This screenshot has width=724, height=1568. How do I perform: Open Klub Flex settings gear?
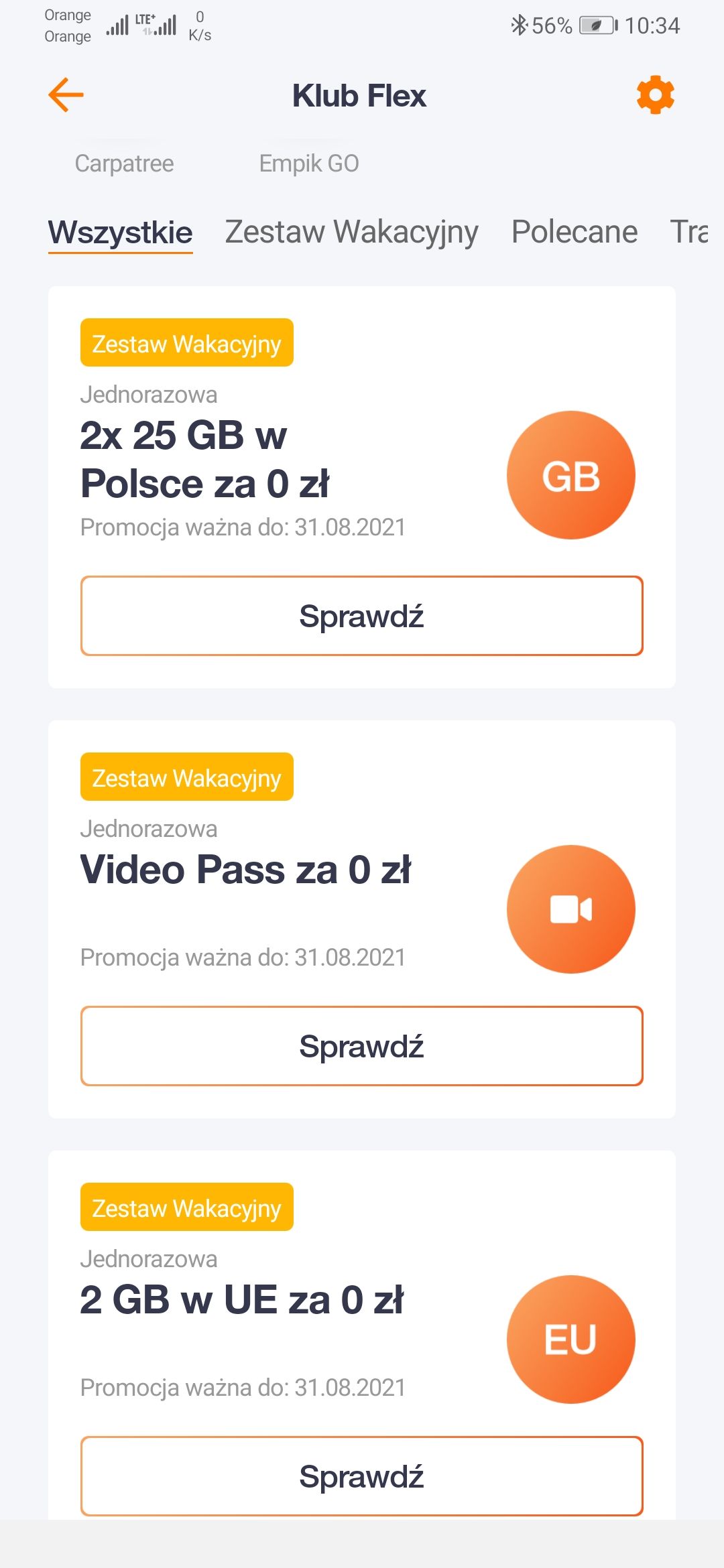655,95
